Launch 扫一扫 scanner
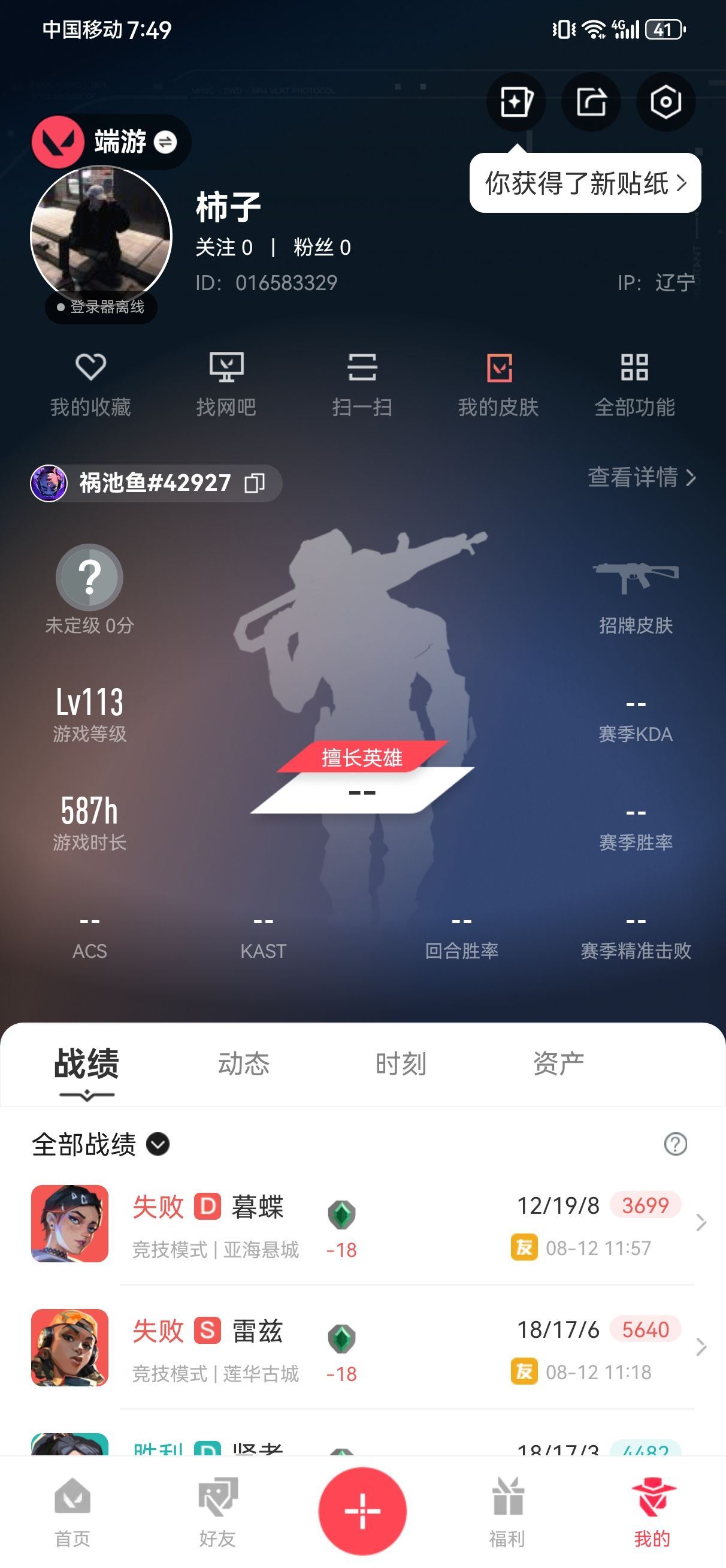 (x=362, y=384)
